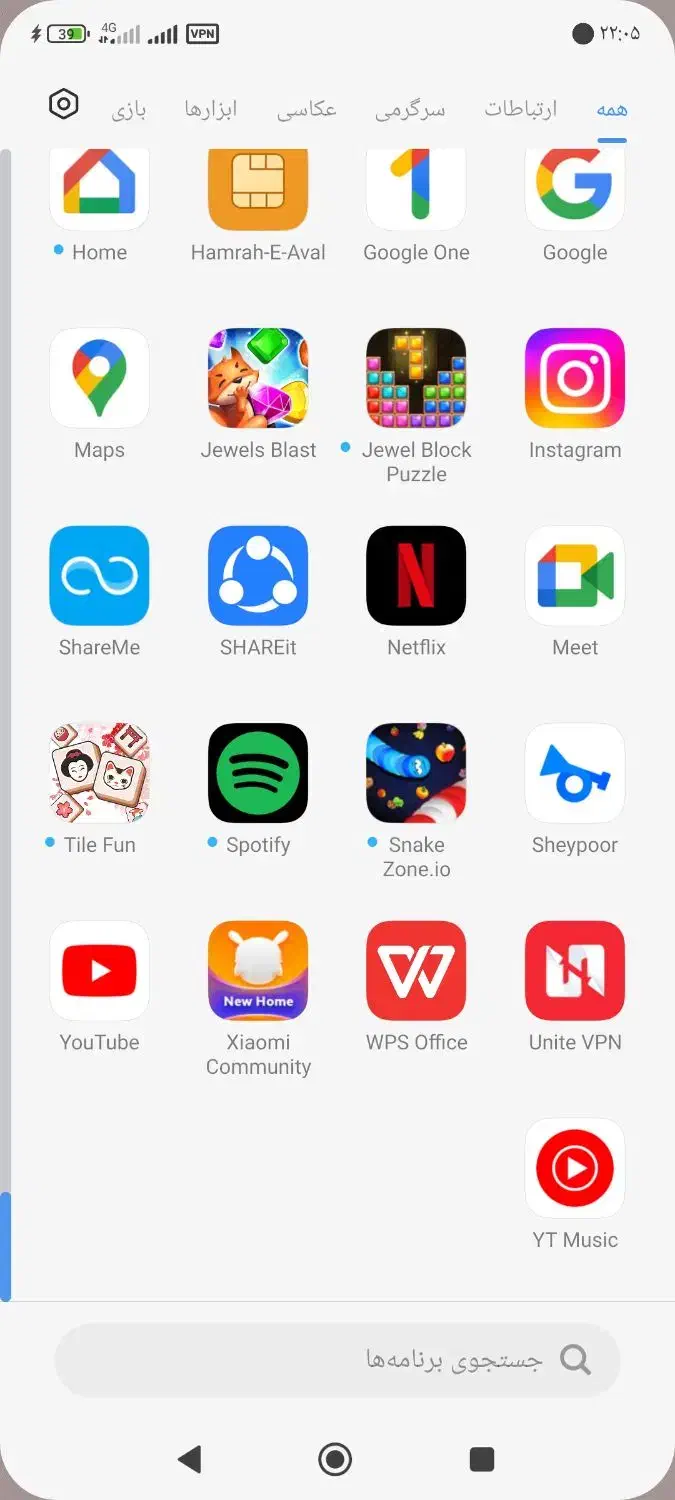Switch to the بازی category tab
This screenshot has height=1500, width=675.
tap(128, 110)
